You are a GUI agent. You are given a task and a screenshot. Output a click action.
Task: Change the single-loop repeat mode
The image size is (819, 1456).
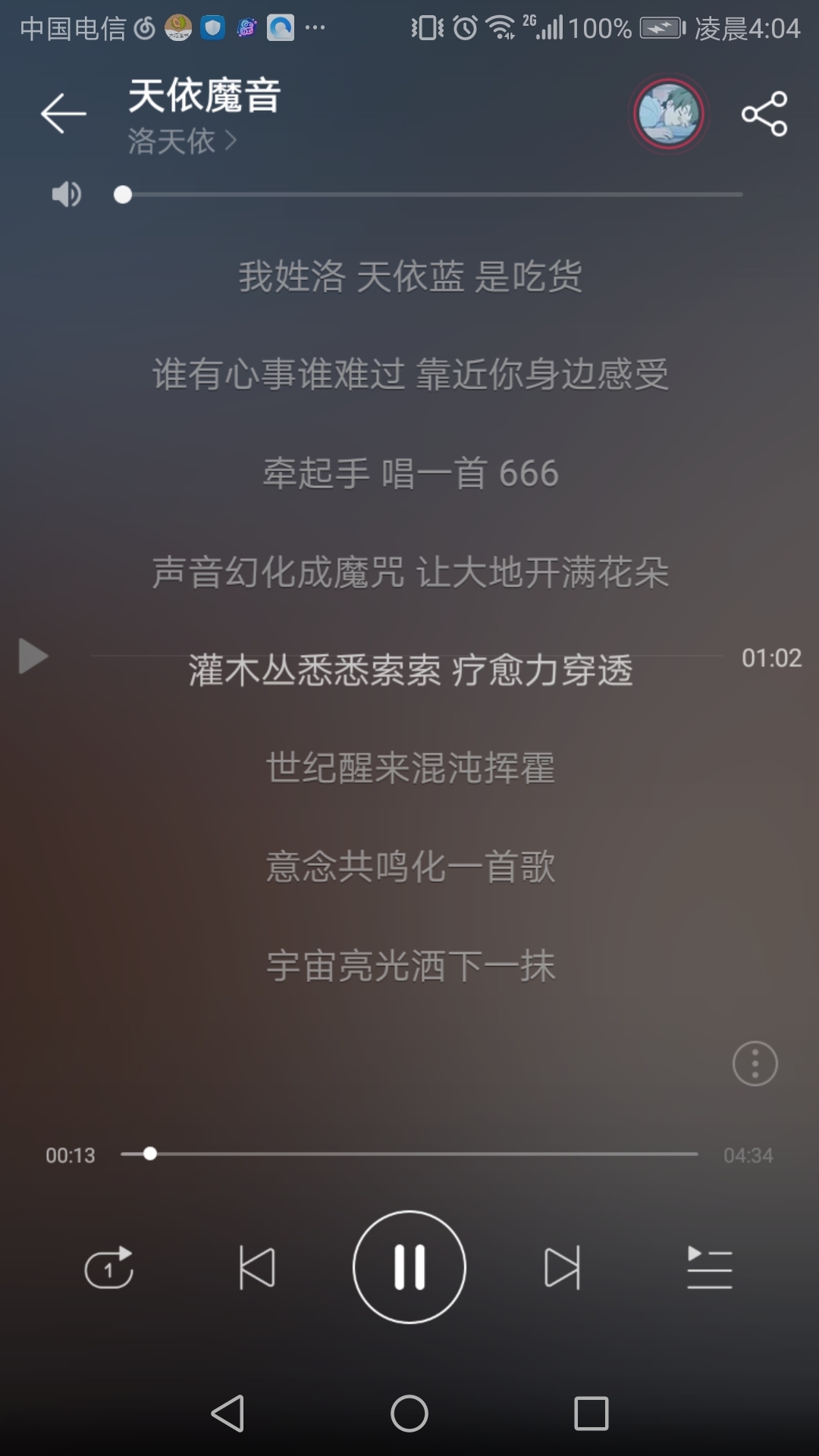pos(109,1267)
